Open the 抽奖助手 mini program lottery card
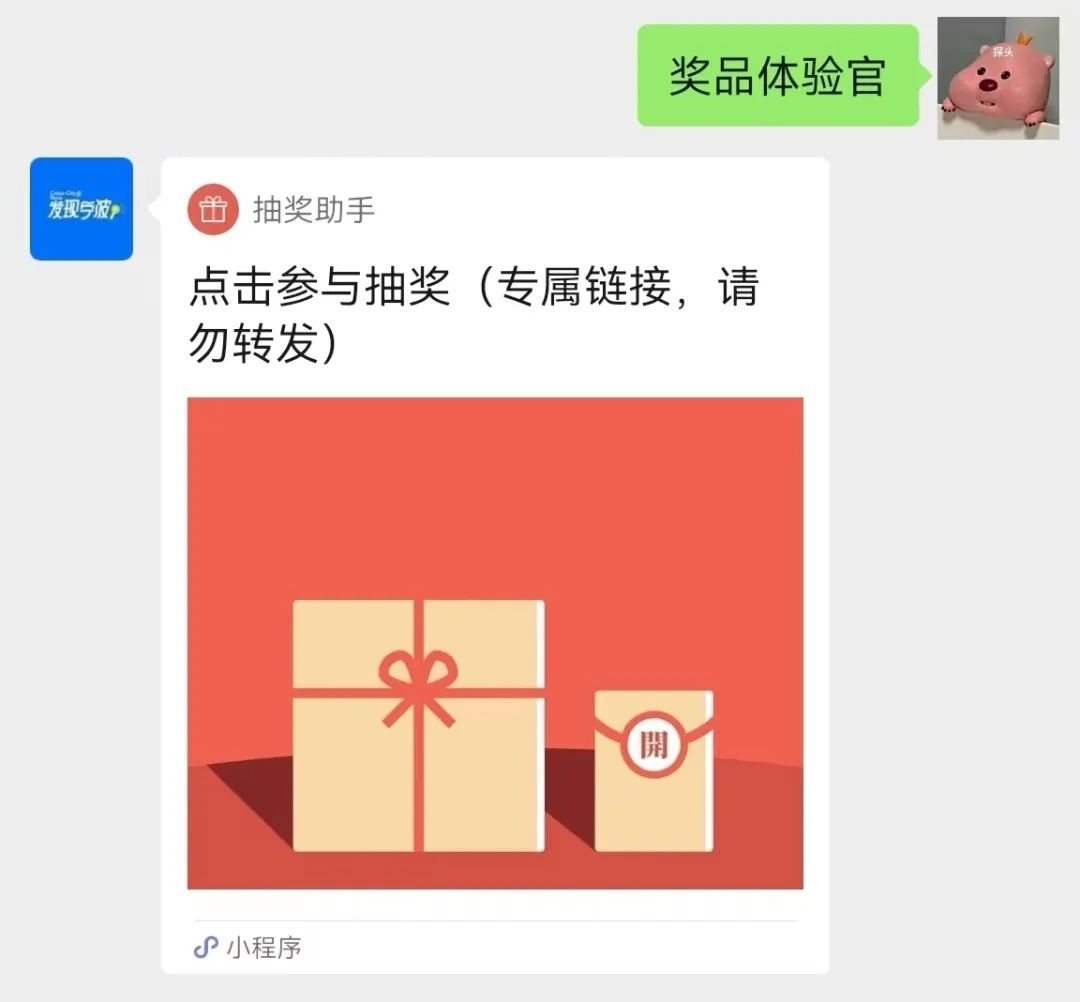This screenshot has width=1080, height=1002. click(x=495, y=640)
